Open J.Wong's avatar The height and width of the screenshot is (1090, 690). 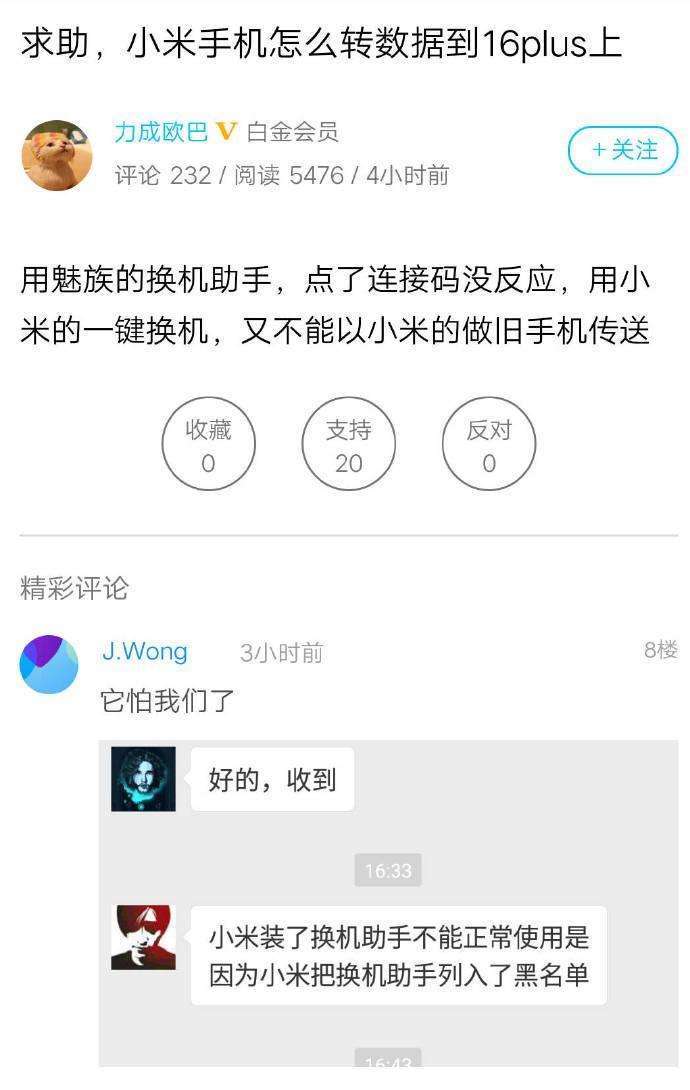tap(48, 664)
